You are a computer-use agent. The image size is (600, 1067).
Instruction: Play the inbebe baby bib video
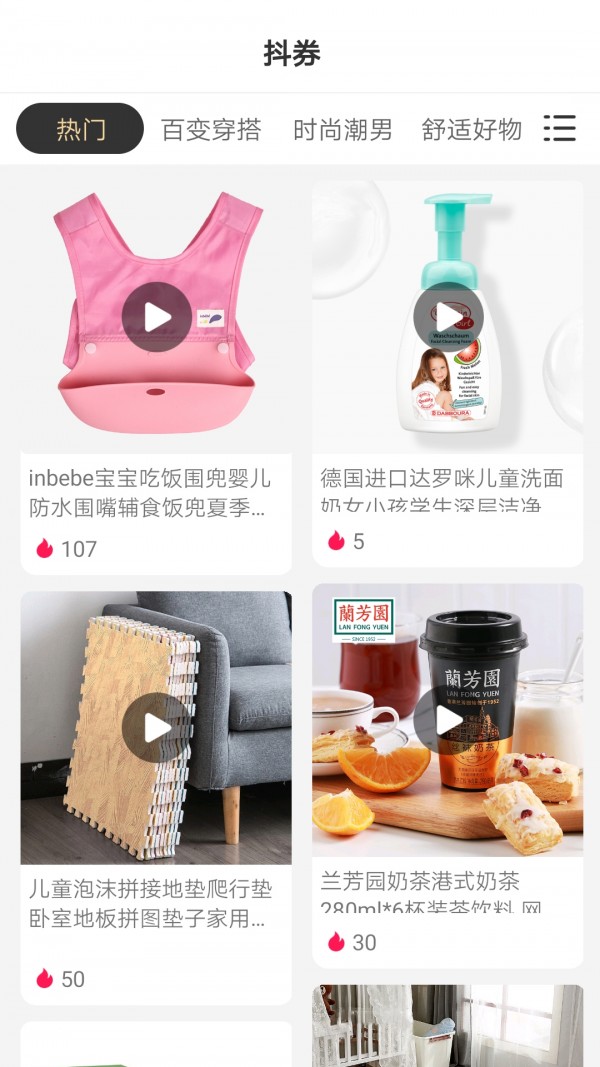pos(157,317)
